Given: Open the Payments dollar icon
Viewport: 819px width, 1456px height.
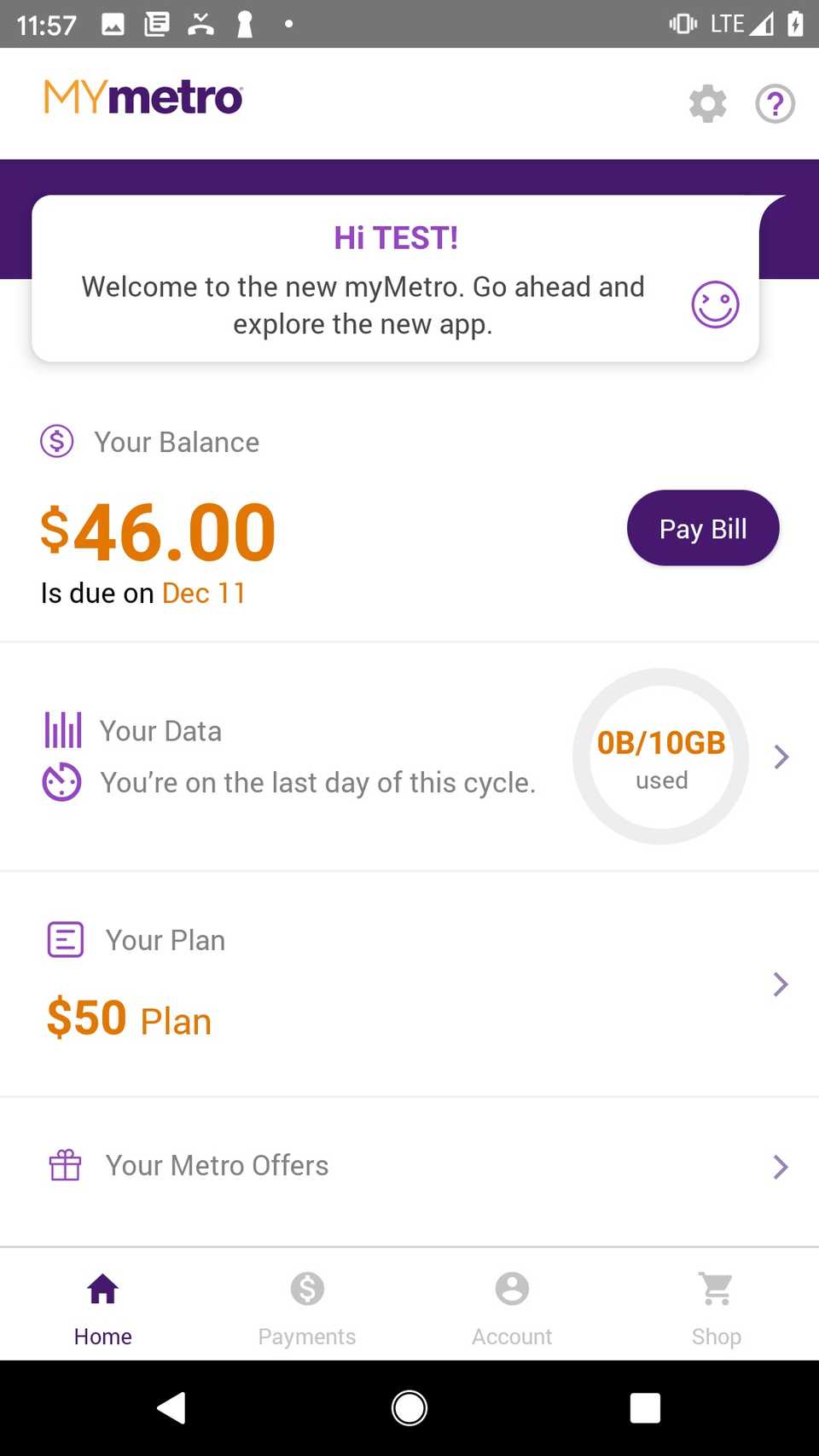Looking at the screenshot, I should (306, 1288).
